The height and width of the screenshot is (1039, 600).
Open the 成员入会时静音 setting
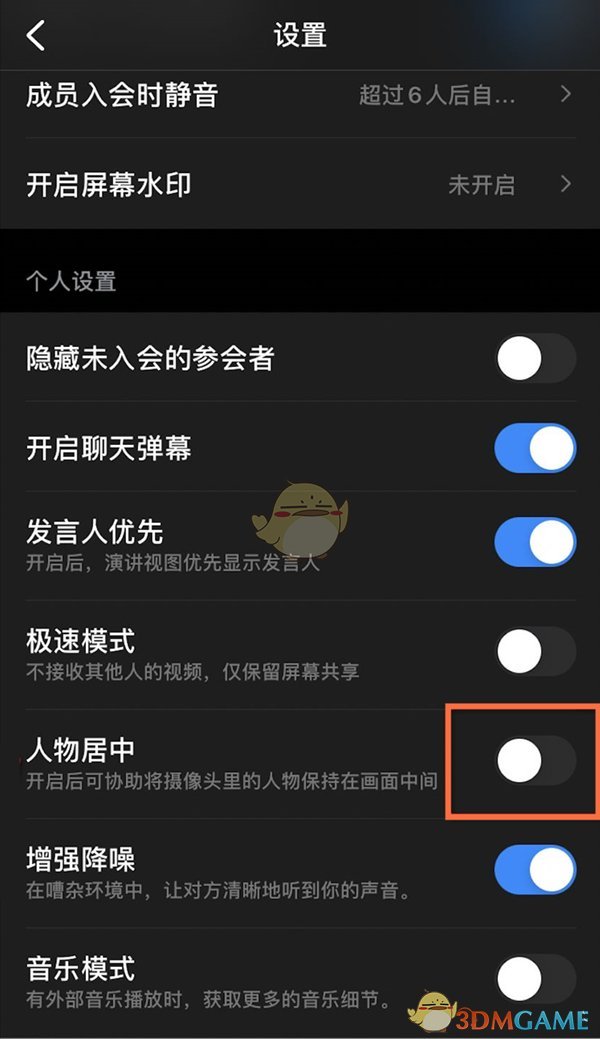click(x=300, y=96)
